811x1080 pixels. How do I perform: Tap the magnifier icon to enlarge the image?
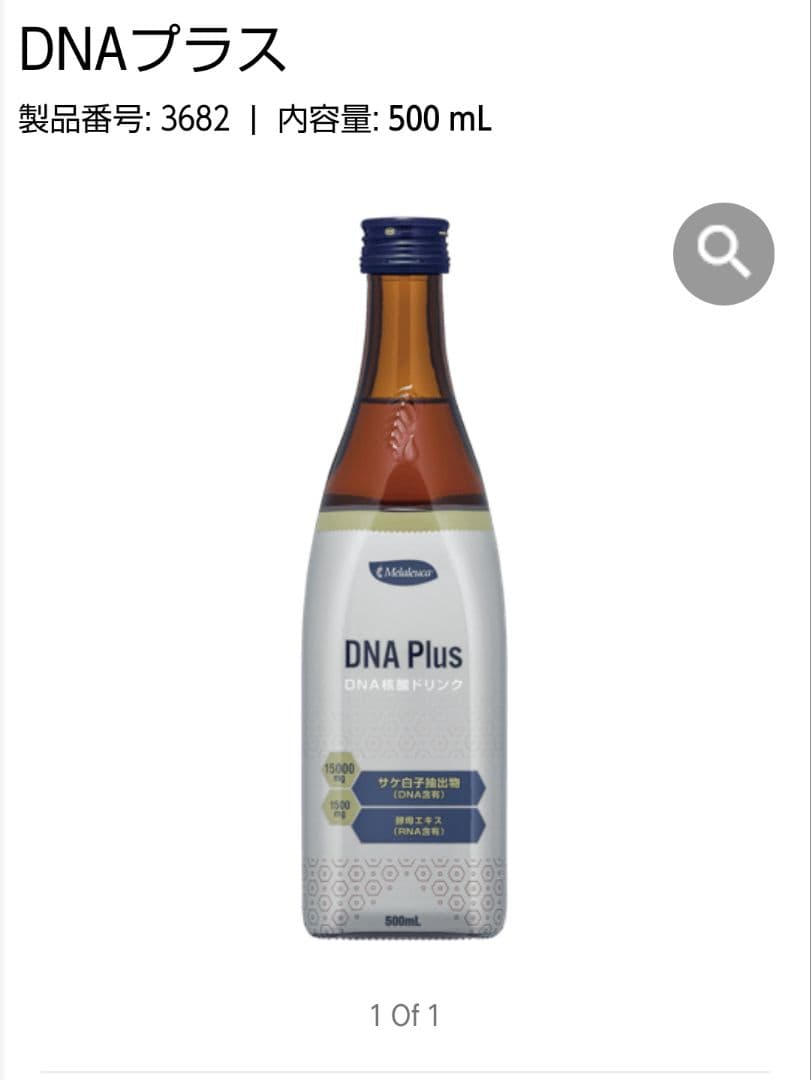click(x=723, y=254)
